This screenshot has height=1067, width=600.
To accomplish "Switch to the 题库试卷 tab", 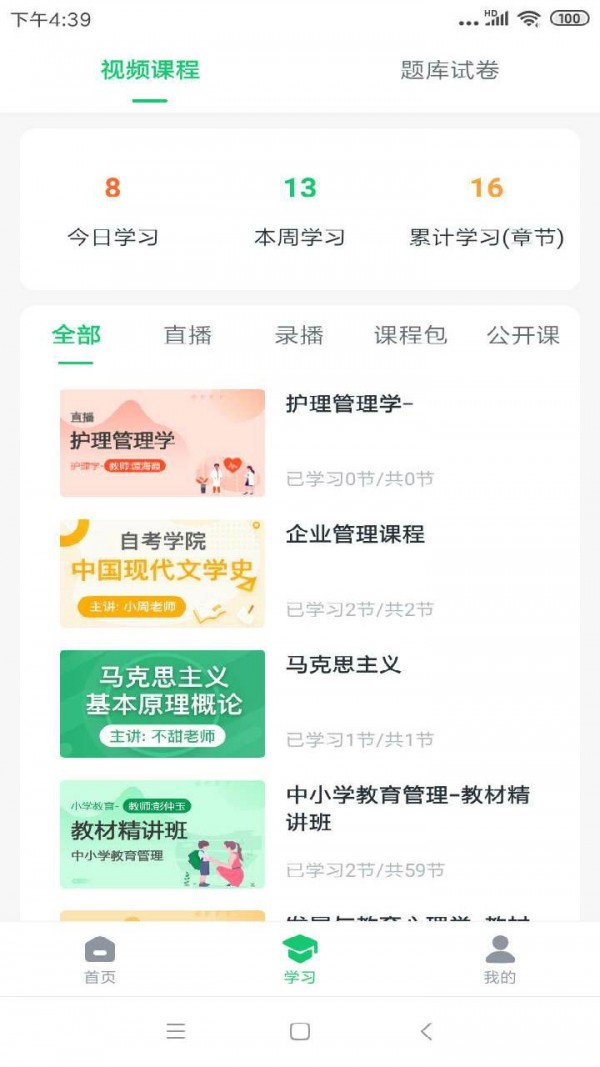I will (x=449, y=70).
